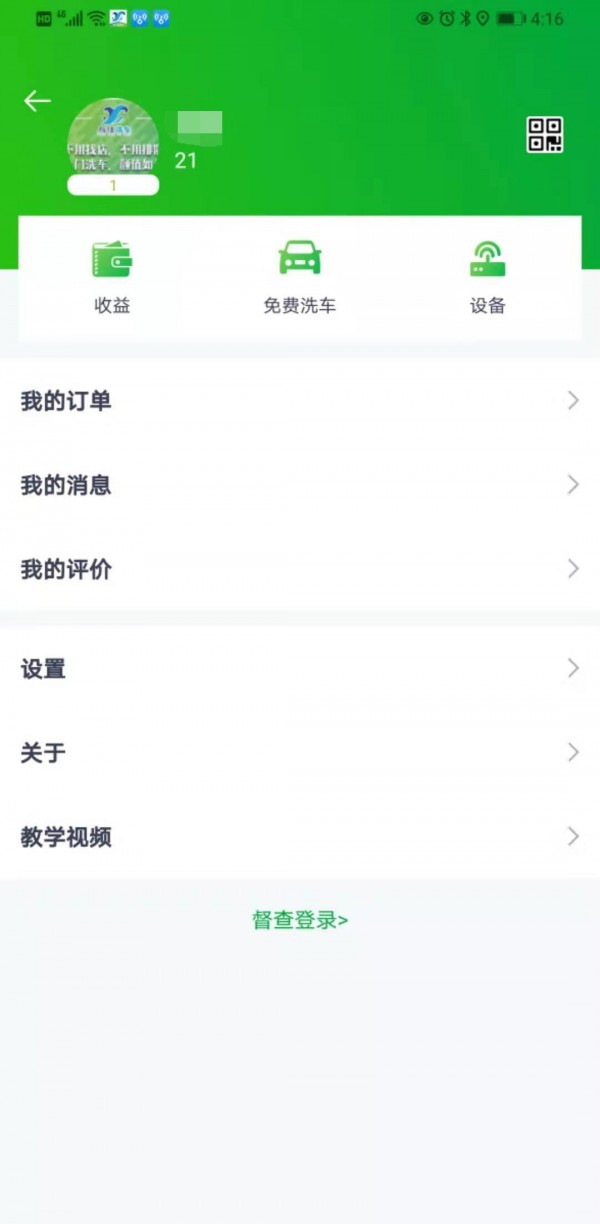Tap the 督查登录 link

pyautogui.click(x=300, y=920)
